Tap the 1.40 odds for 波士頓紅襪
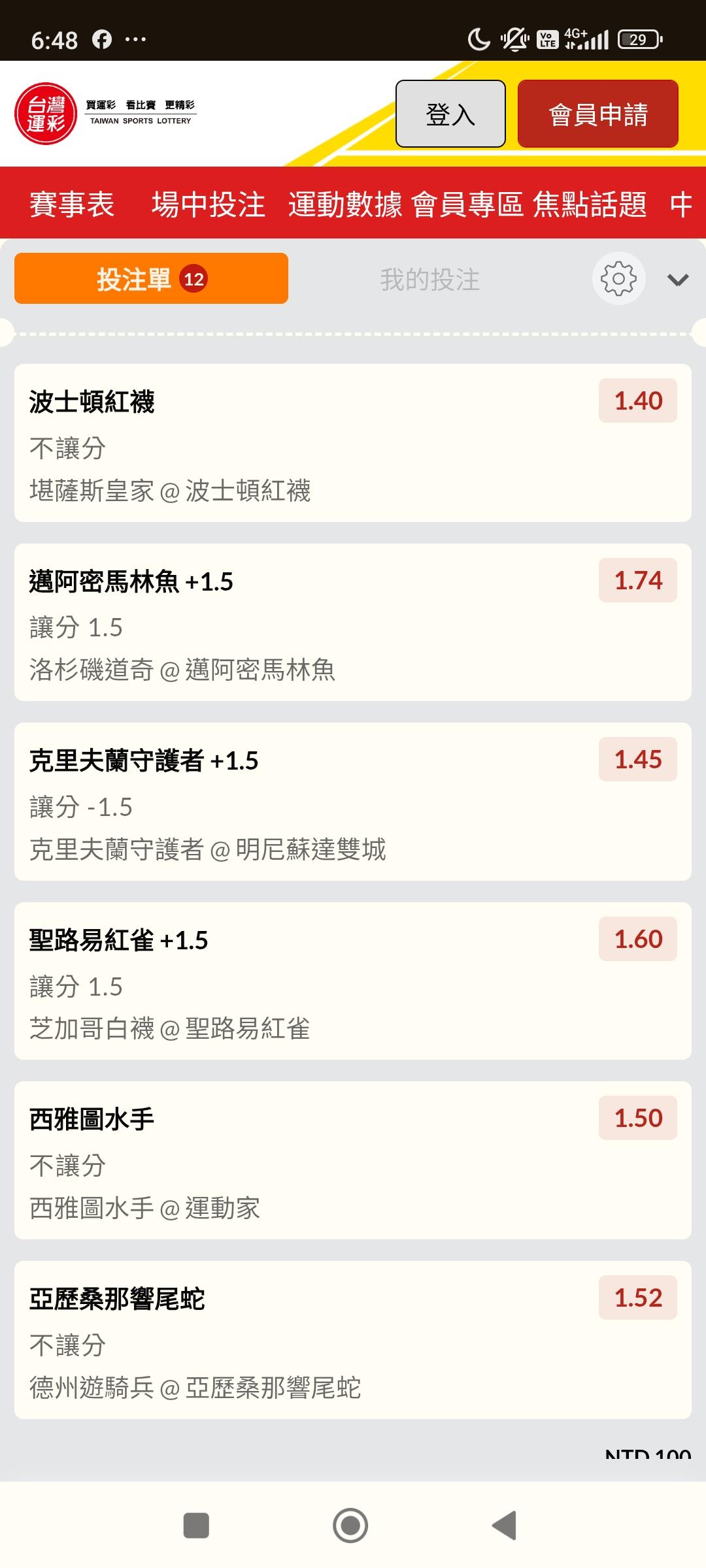706x1568 pixels. (x=638, y=400)
